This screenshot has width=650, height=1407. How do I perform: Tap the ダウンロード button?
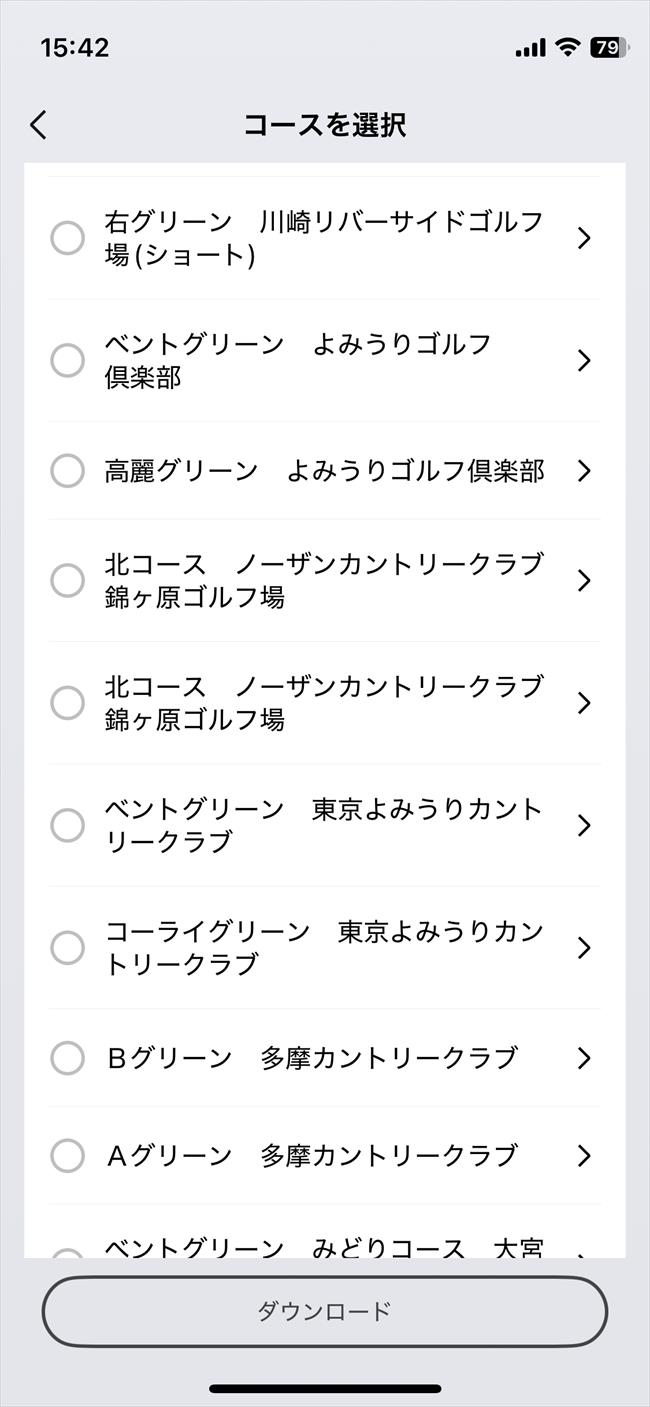tap(325, 1311)
